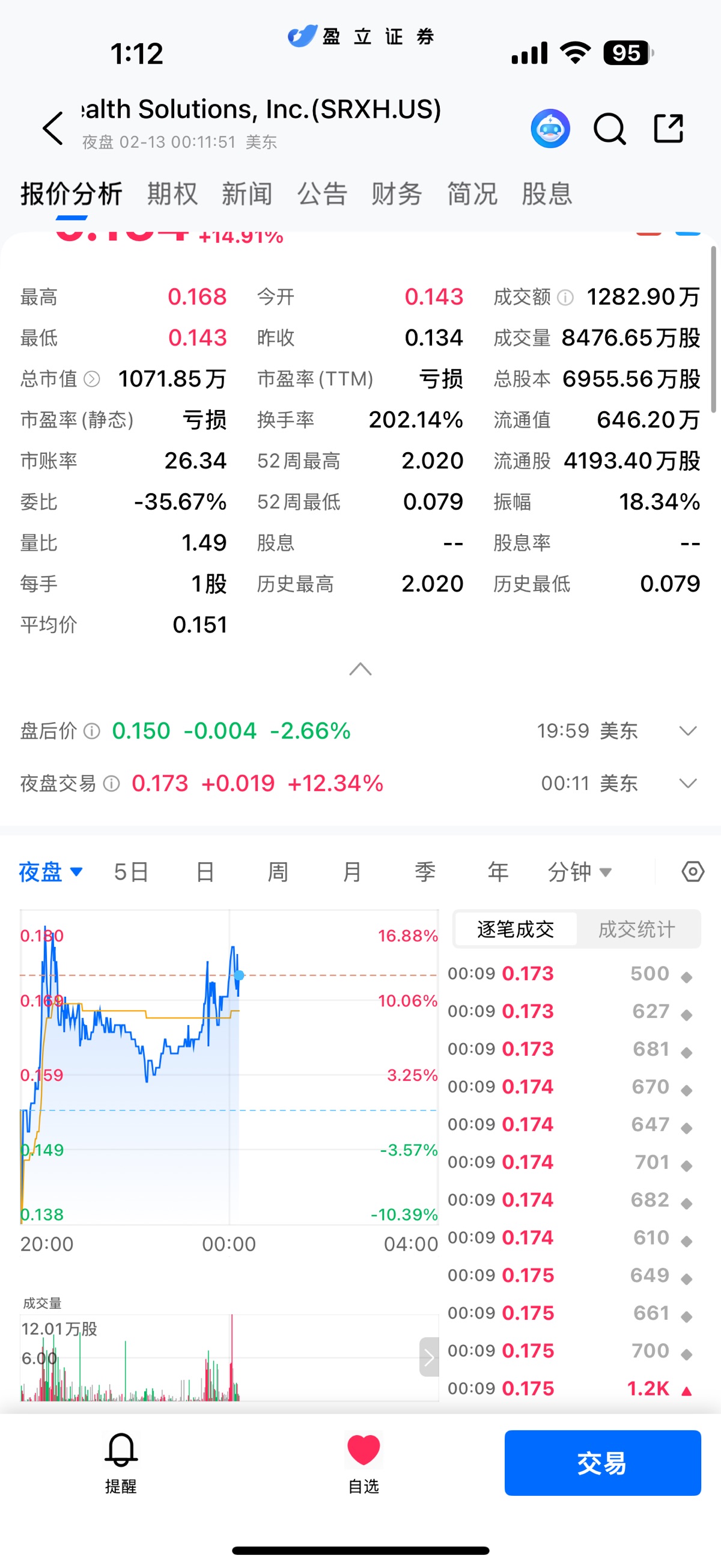Select the 5日 chart period
Viewport: 721px width, 1568px height.
131,872
